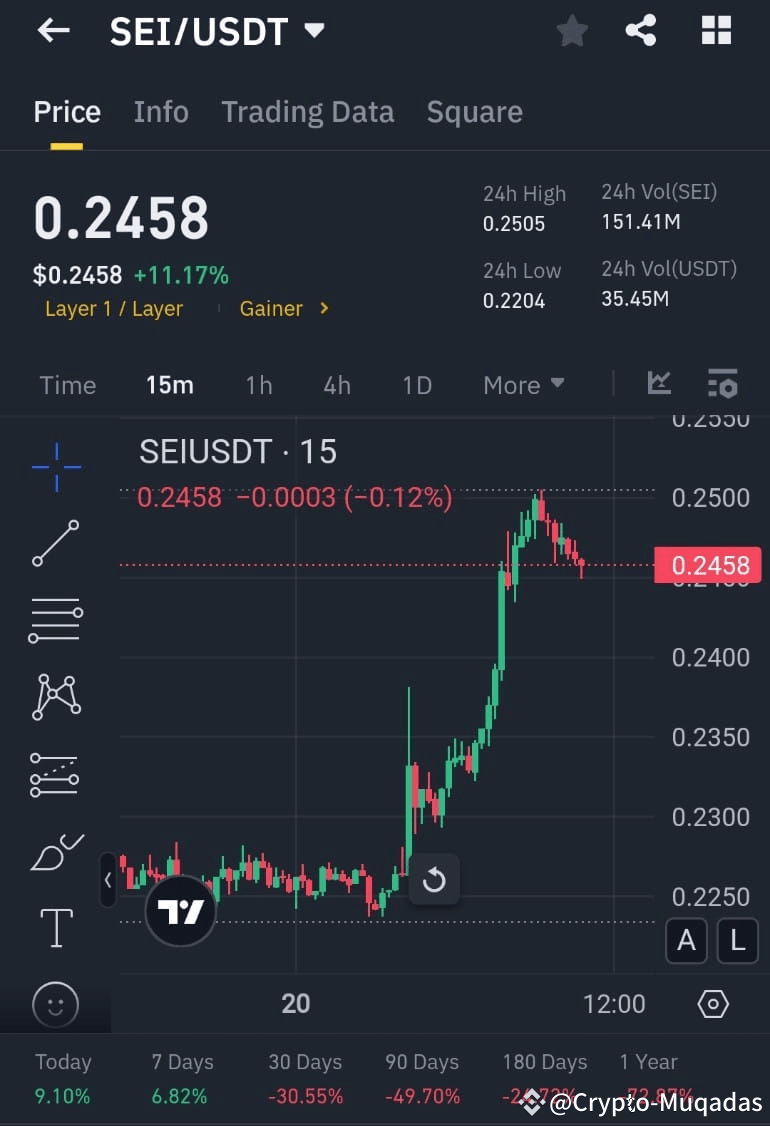Tap the share icon
This screenshot has height=1126, width=770.
pyautogui.click(x=641, y=30)
